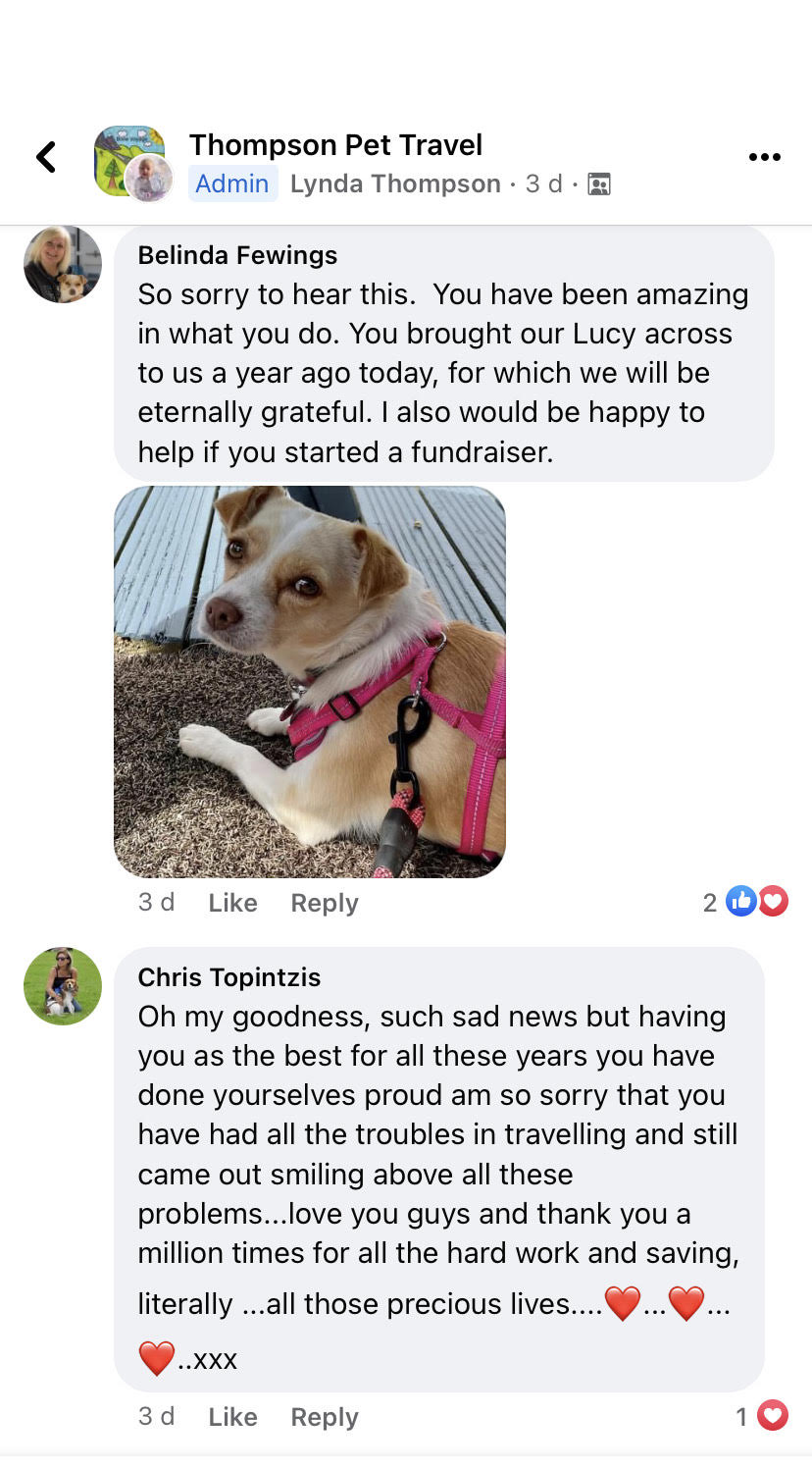Like Chris Topintzis' comment
The width and height of the screenshot is (812, 1467).
[232, 1417]
